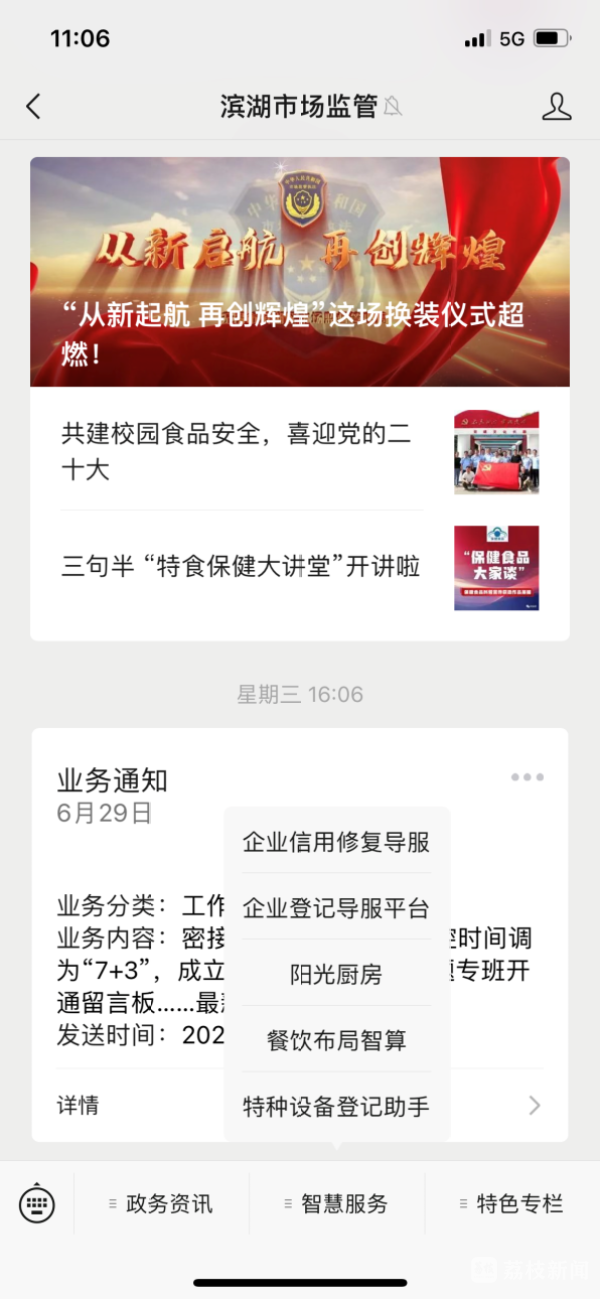
Task: Open the account profile icon
Action: pyautogui.click(x=556, y=107)
